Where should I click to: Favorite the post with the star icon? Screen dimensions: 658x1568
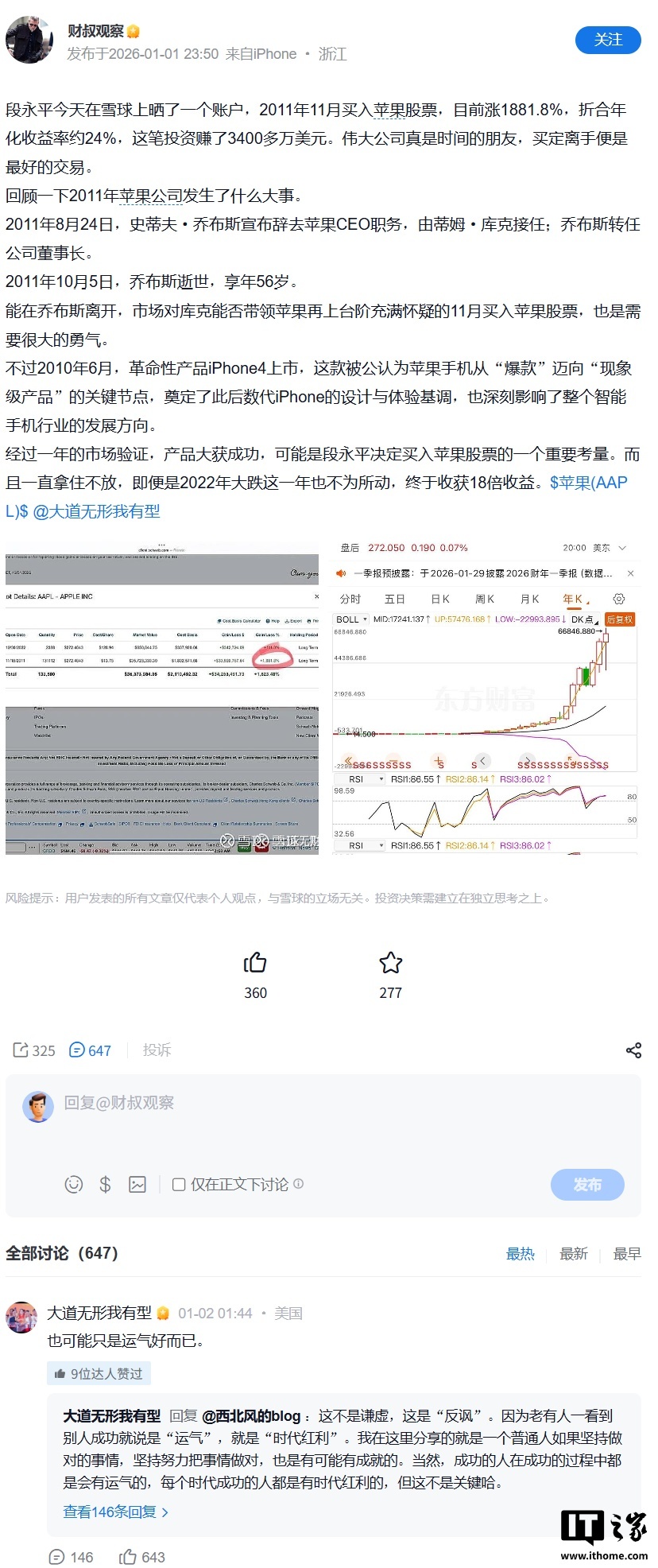(x=390, y=962)
